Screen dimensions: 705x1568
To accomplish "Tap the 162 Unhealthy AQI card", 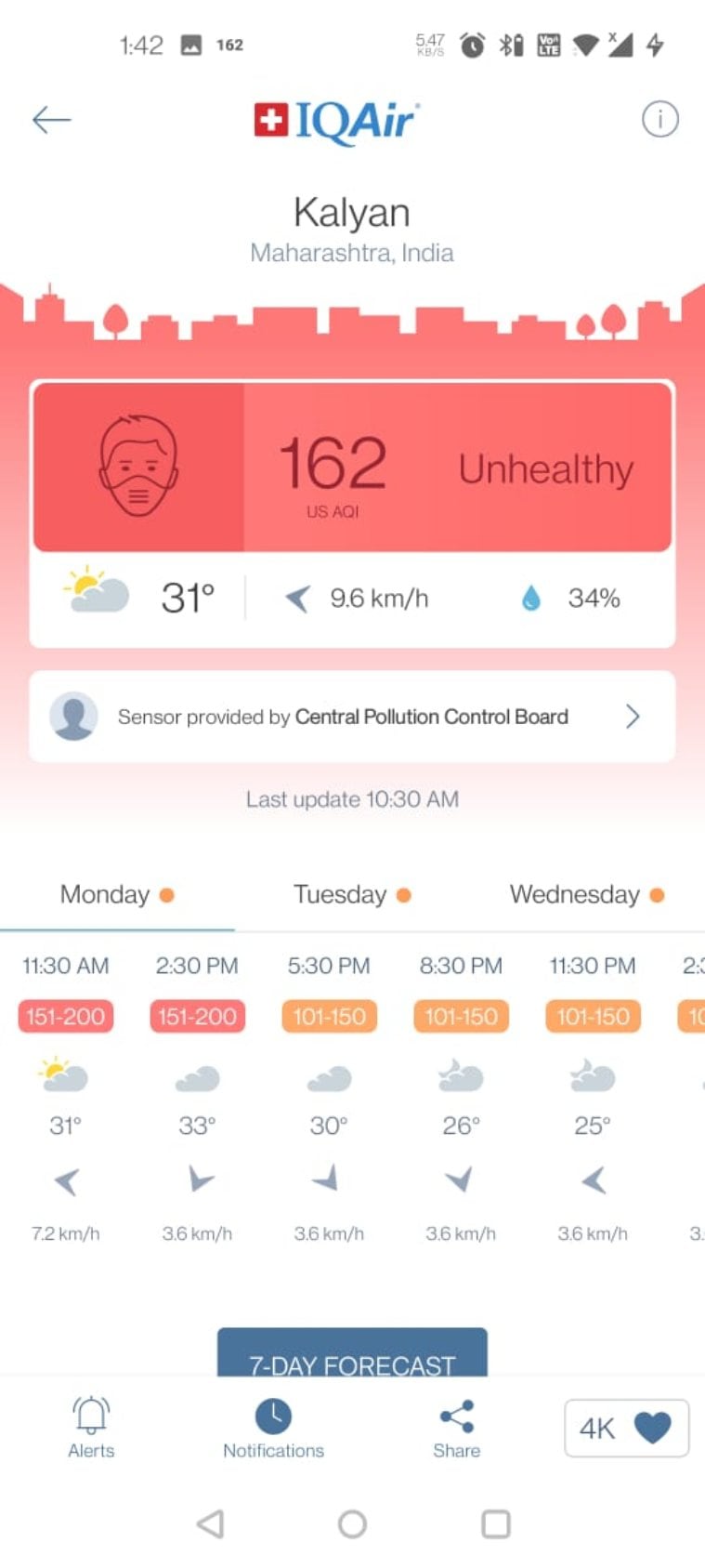I will (x=352, y=468).
